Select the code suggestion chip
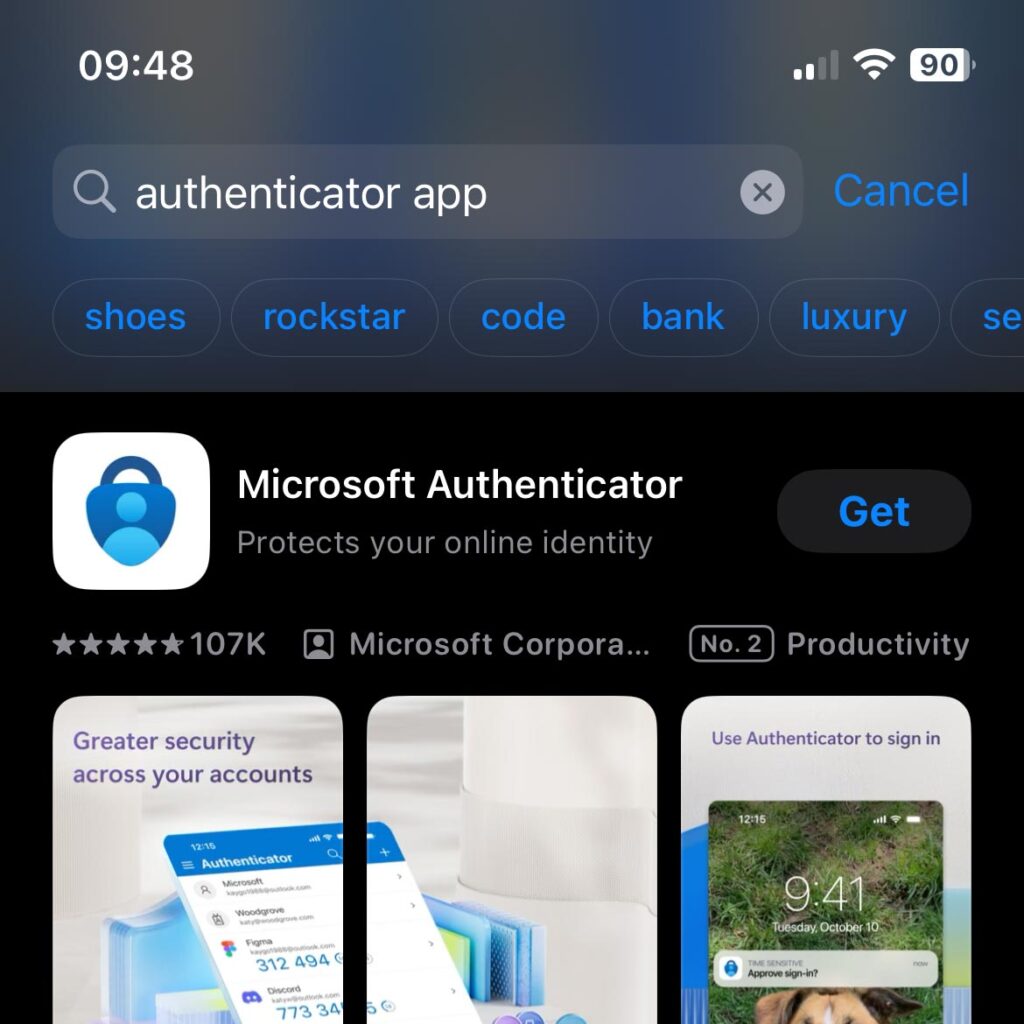Image resolution: width=1024 pixels, height=1024 pixels. [523, 318]
